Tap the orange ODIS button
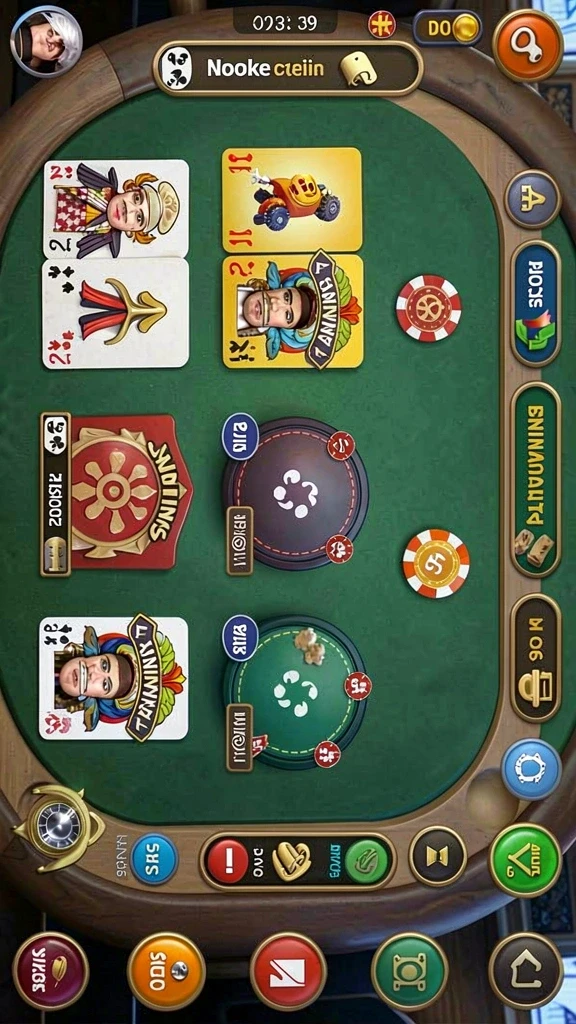Viewport: 576px width, 1024px height. click(166, 970)
